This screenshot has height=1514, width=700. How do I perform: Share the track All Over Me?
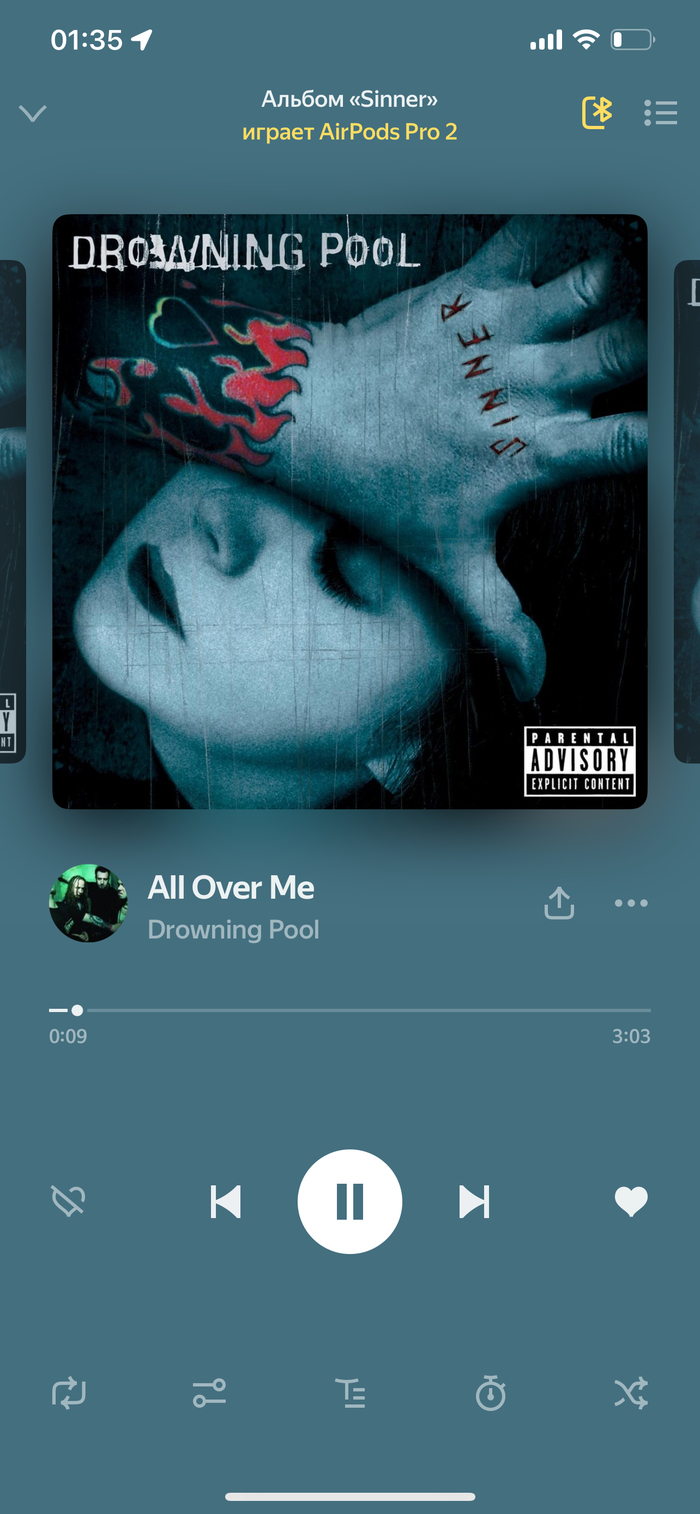(x=559, y=904)
